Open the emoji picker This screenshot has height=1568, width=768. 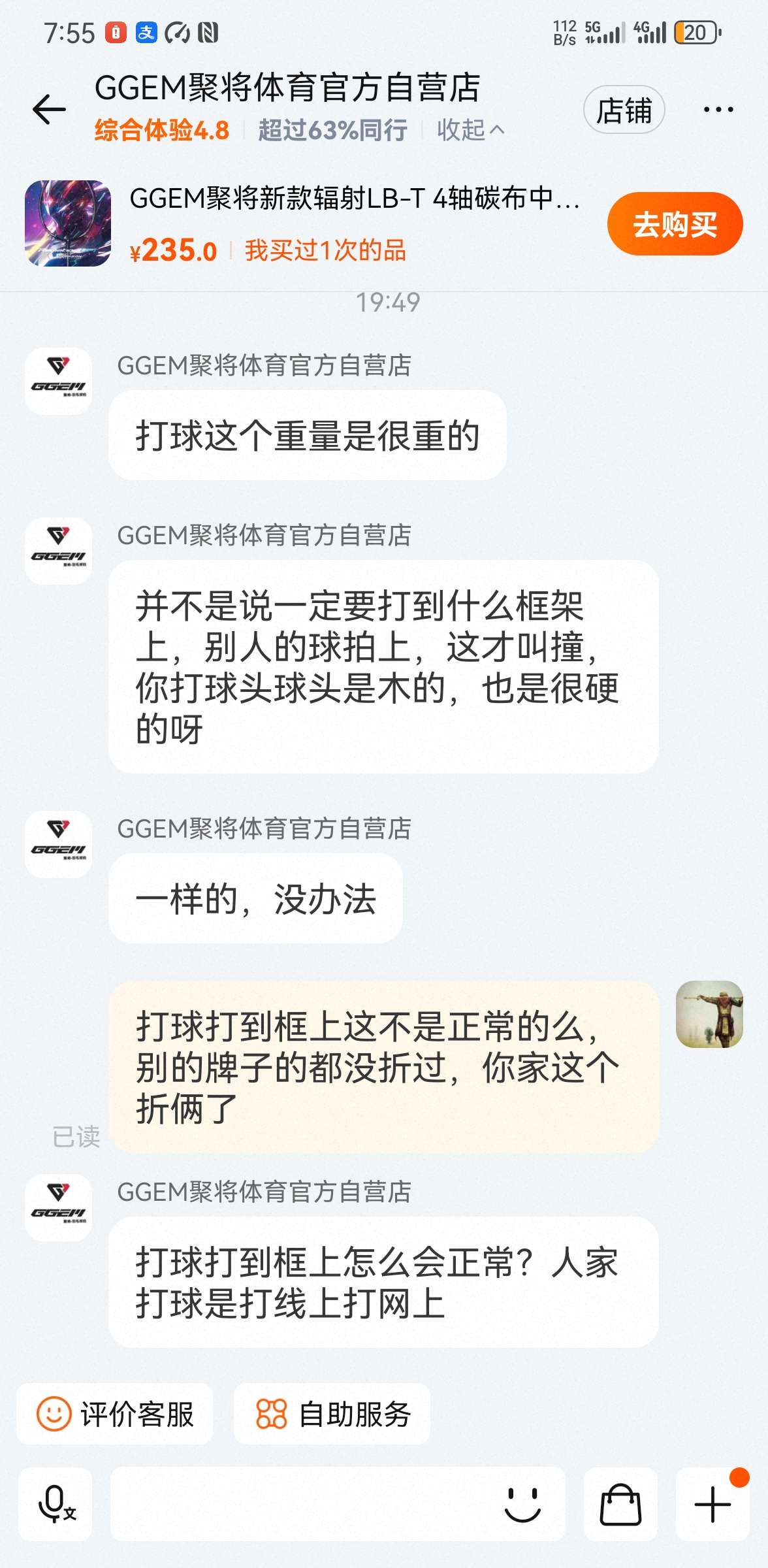point(522,1504)
